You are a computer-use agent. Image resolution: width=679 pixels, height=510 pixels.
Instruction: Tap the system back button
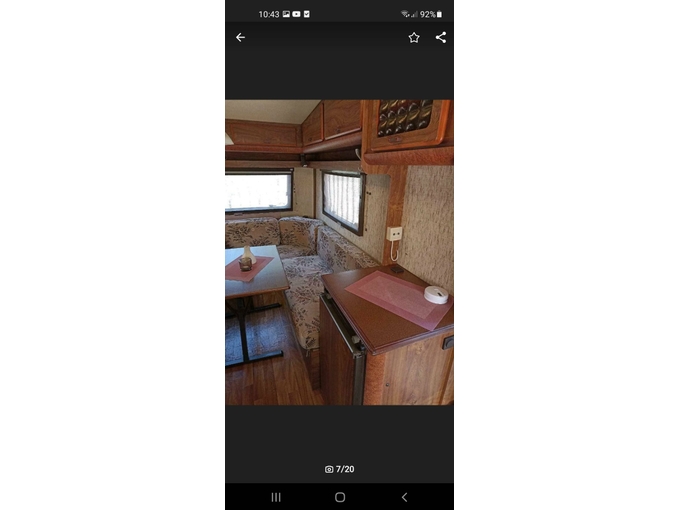[404, 497]
